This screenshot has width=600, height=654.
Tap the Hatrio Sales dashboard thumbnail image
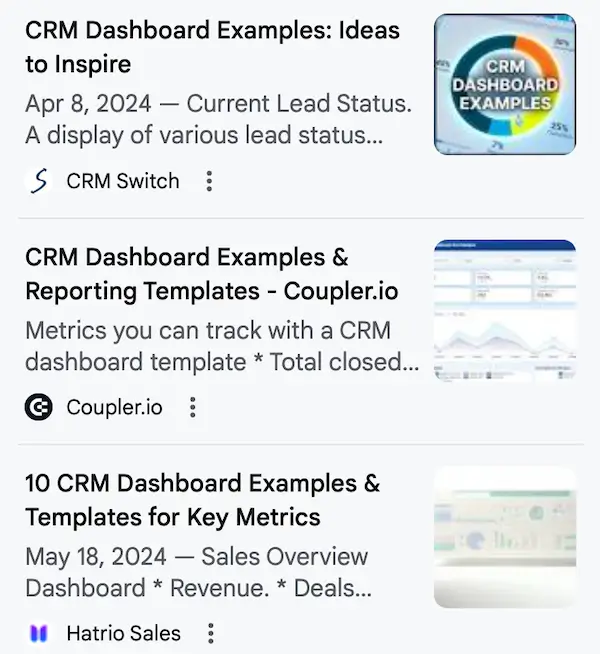(504, 537)
